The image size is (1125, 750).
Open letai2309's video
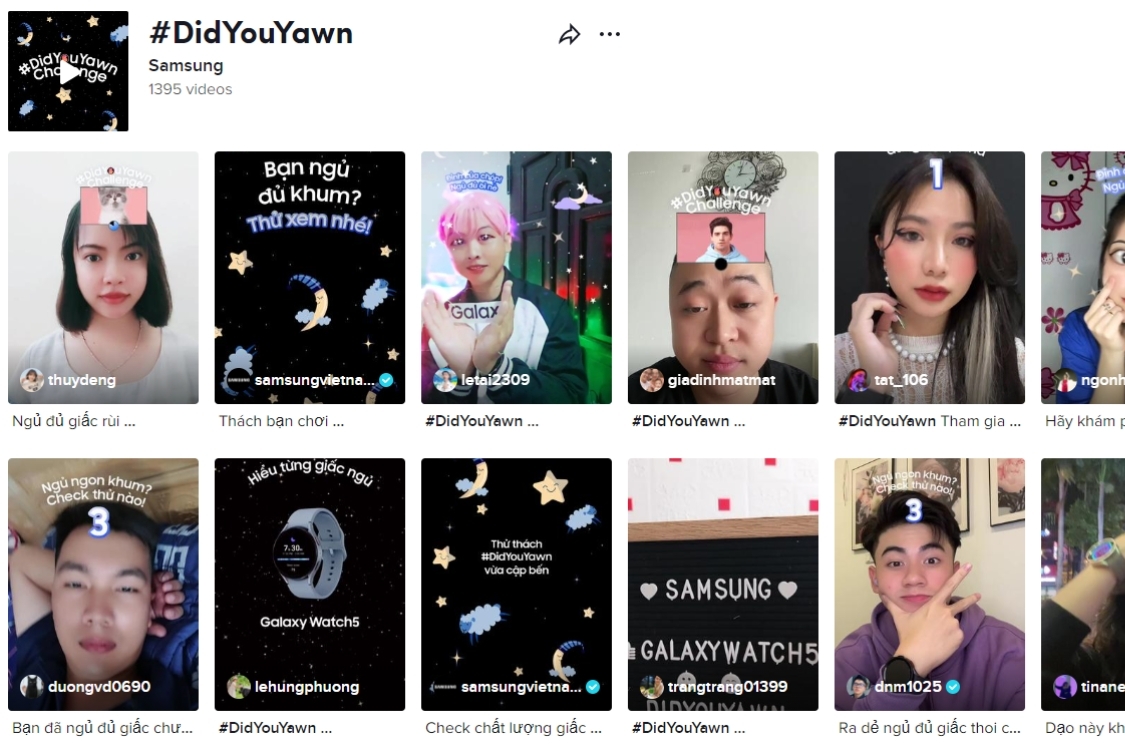516,277
